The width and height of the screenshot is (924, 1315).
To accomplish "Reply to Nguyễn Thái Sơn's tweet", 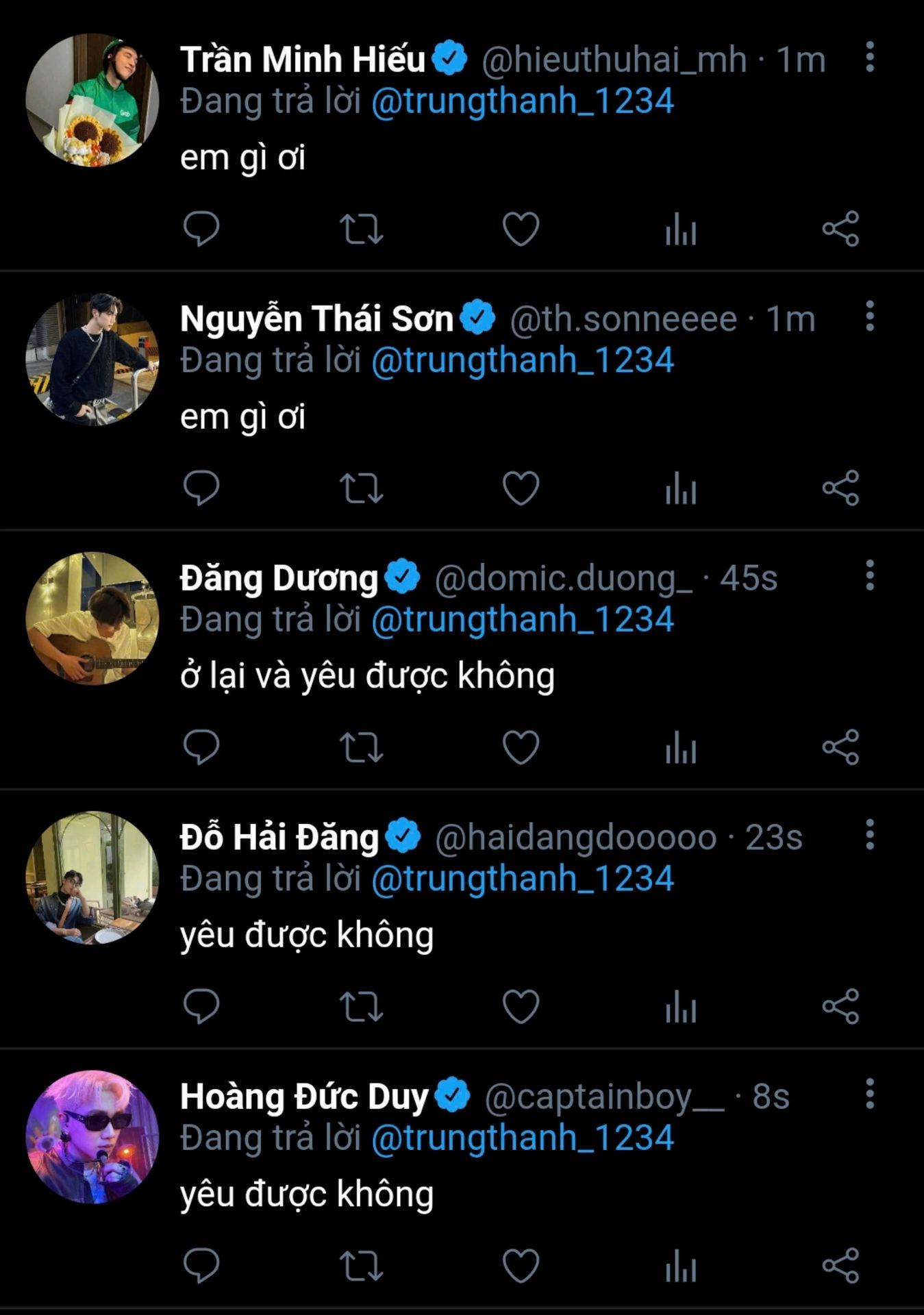I will pos(201,488).
